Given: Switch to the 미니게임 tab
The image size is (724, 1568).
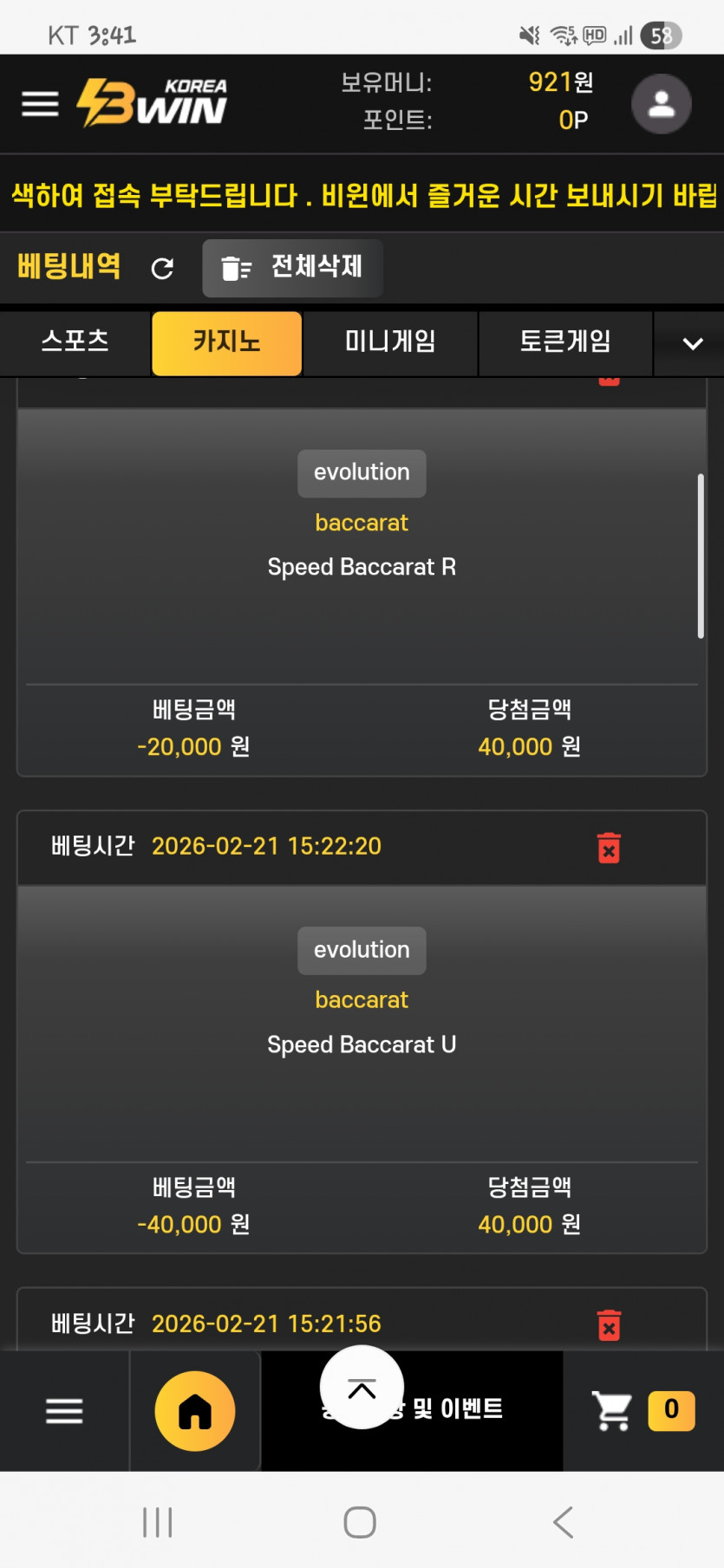Looking at the screenshot, I should click(390, 343).
